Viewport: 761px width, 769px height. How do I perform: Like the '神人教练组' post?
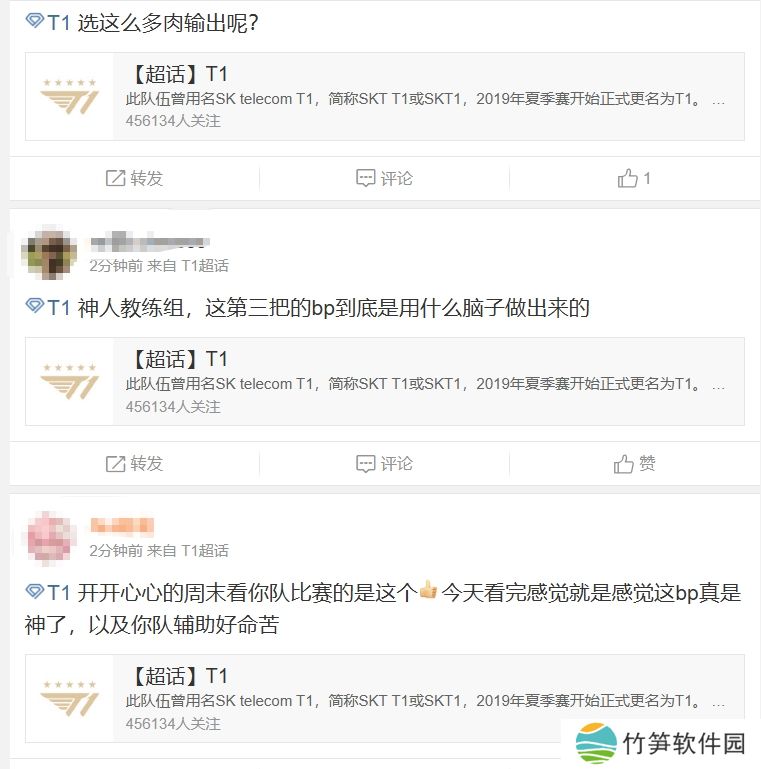click(x=634, y=464)
